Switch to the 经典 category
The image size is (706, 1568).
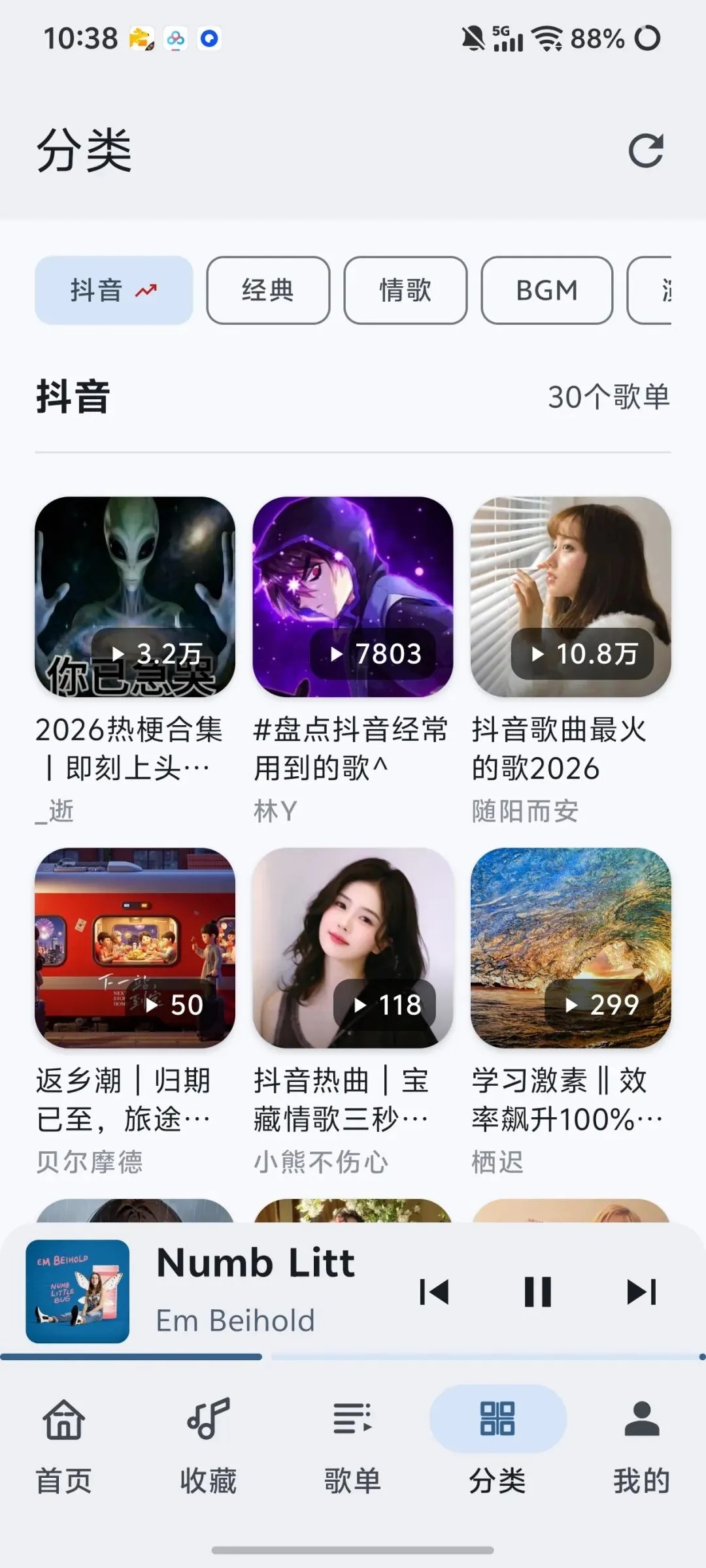click(268, 290)
